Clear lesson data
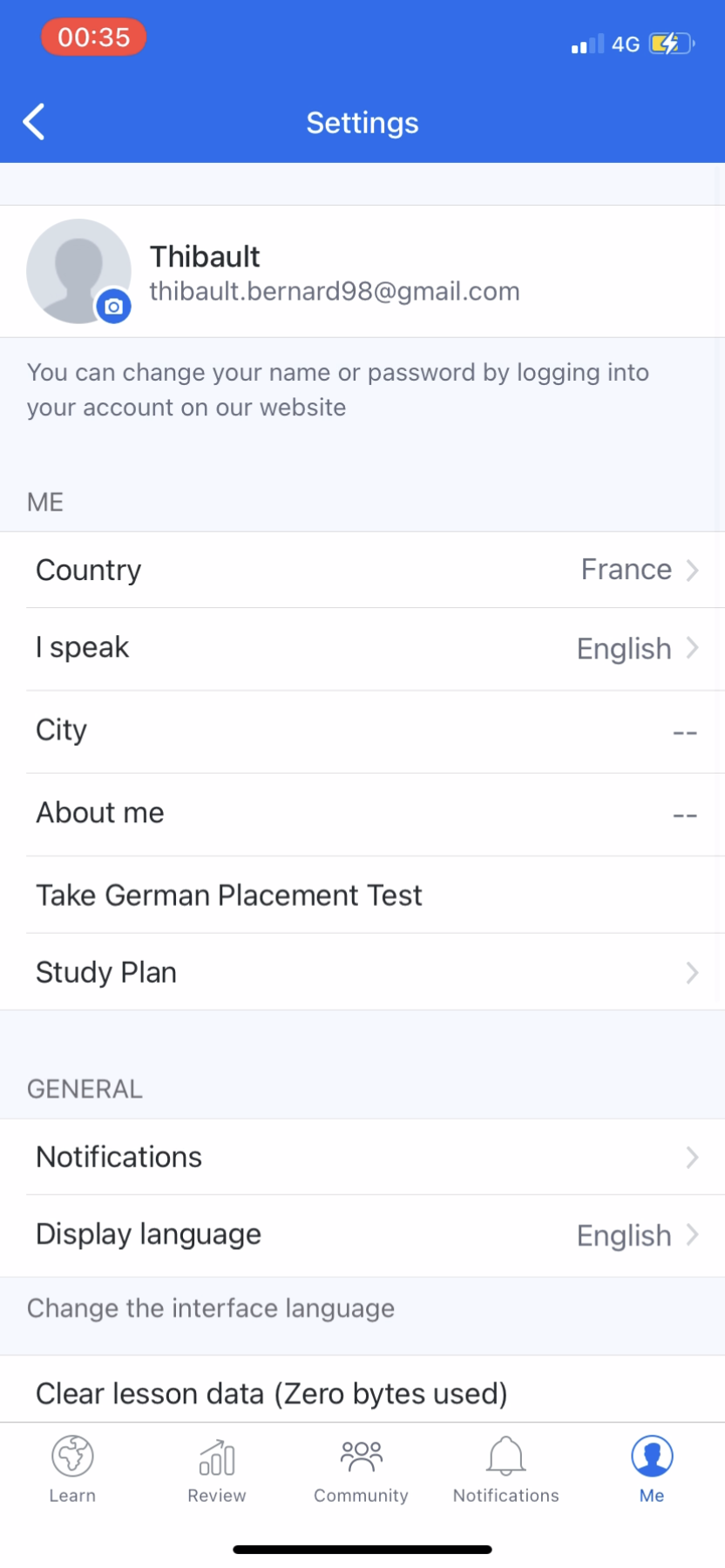725x1568 pixels. point(362,1393)
